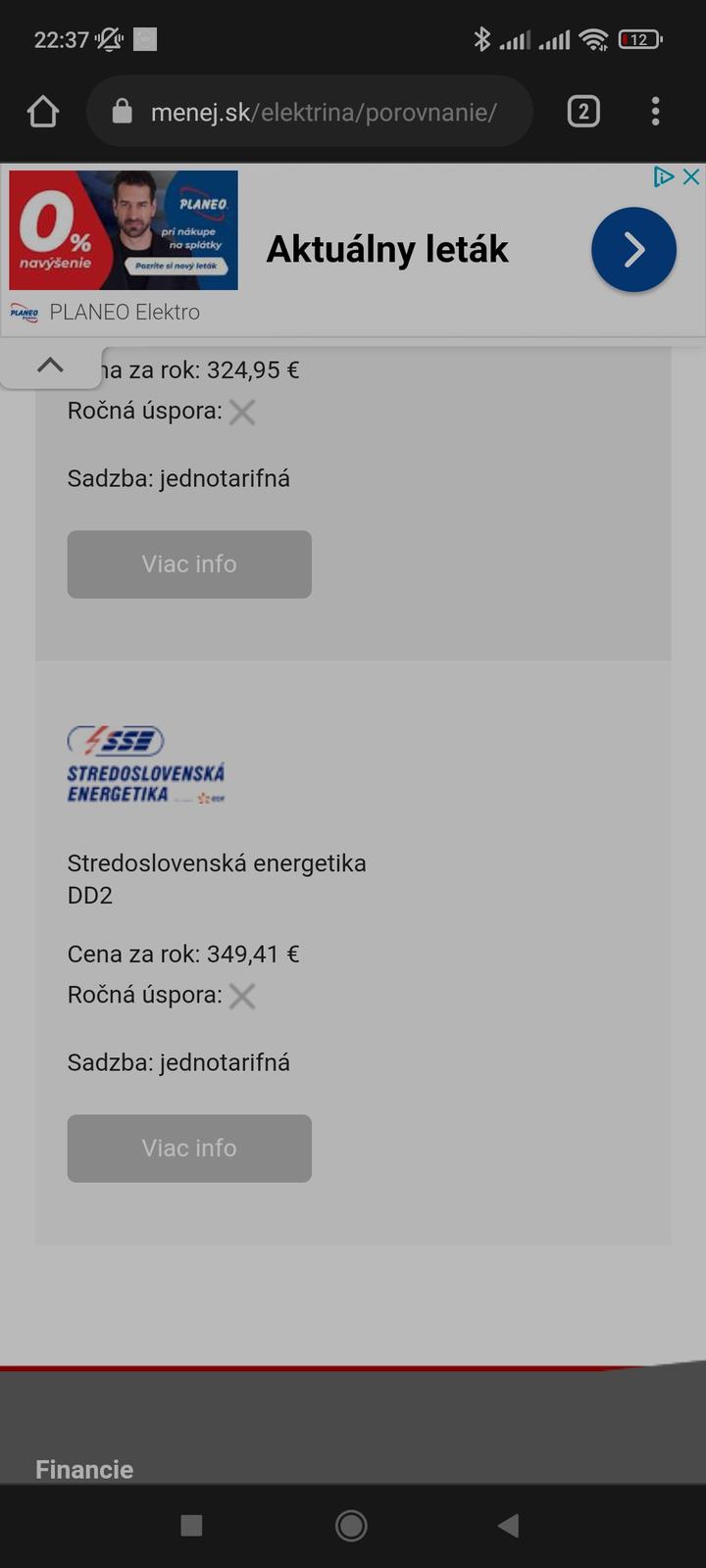Open the tab switcher showing 2 tabs
The width and height of the screenshot is (706, 1568).
point(583,112)
